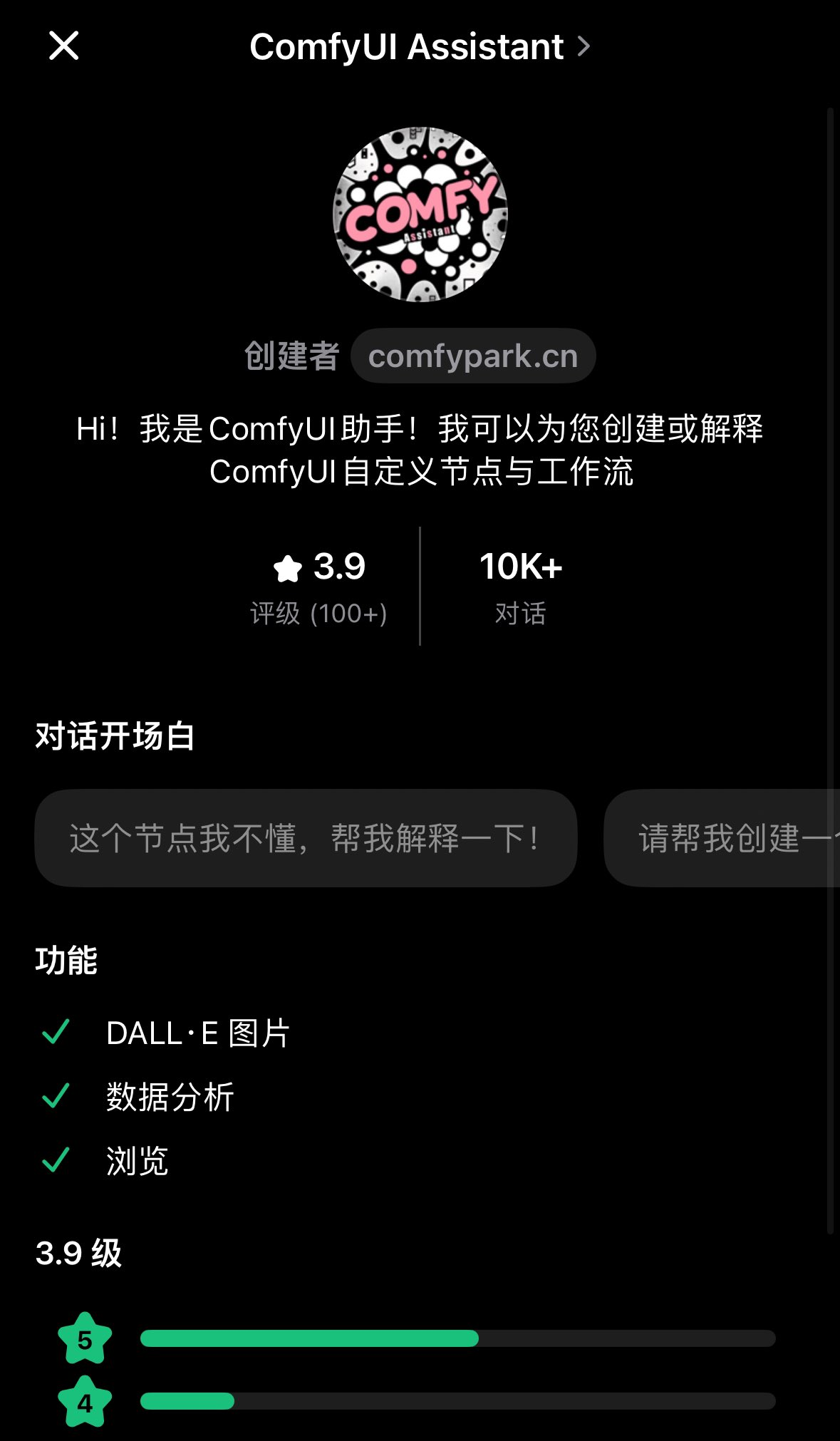This screenshot has width=840, height=1441.
Task: Select starter "这个节点我不懂，帮我解释一下！"
Action: pyautogui.click(x=306, y=837)
